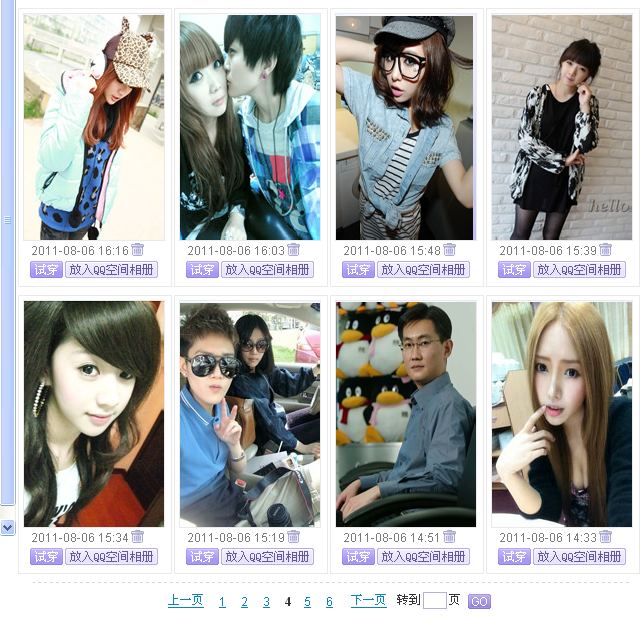Tap the GO button
The width and height of the screenshot is (644, 618).
coord(479,601)
